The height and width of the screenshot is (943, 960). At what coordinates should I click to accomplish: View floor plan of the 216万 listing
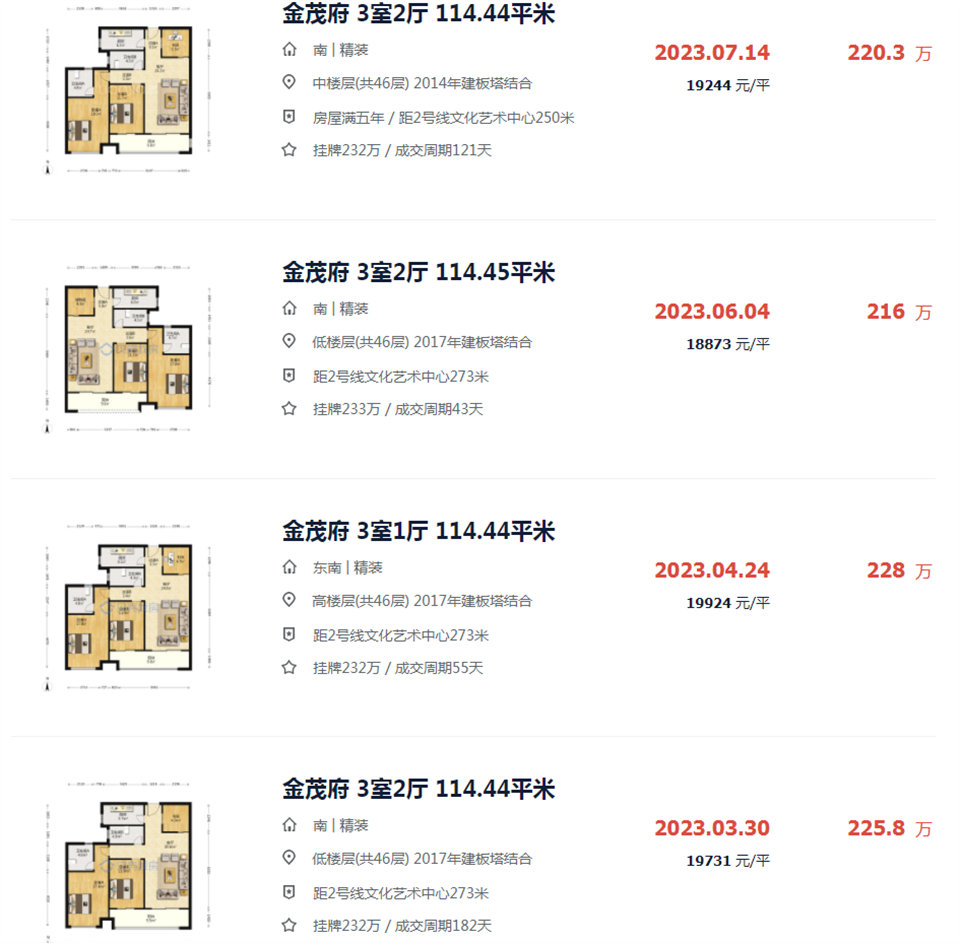point(128,350)
